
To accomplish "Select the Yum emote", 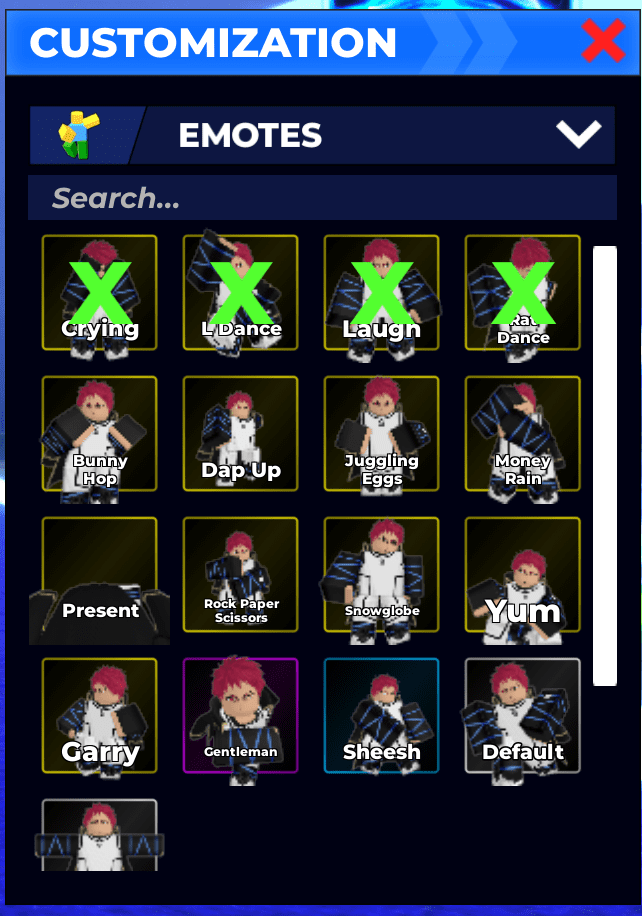I will pyautogui.click(x=523, y=575).
